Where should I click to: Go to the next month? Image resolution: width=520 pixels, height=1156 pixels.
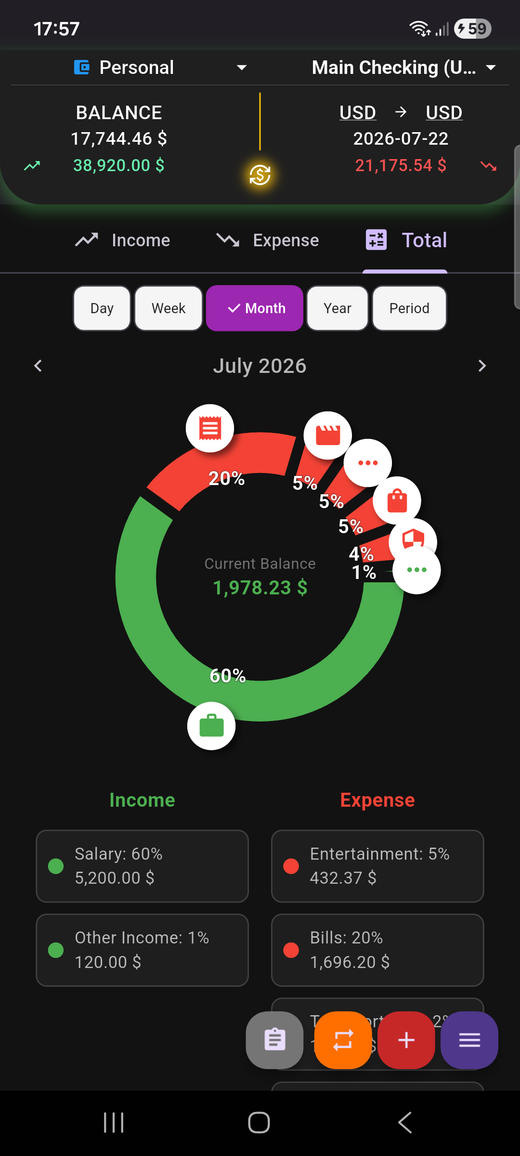[x=482, y=366]
